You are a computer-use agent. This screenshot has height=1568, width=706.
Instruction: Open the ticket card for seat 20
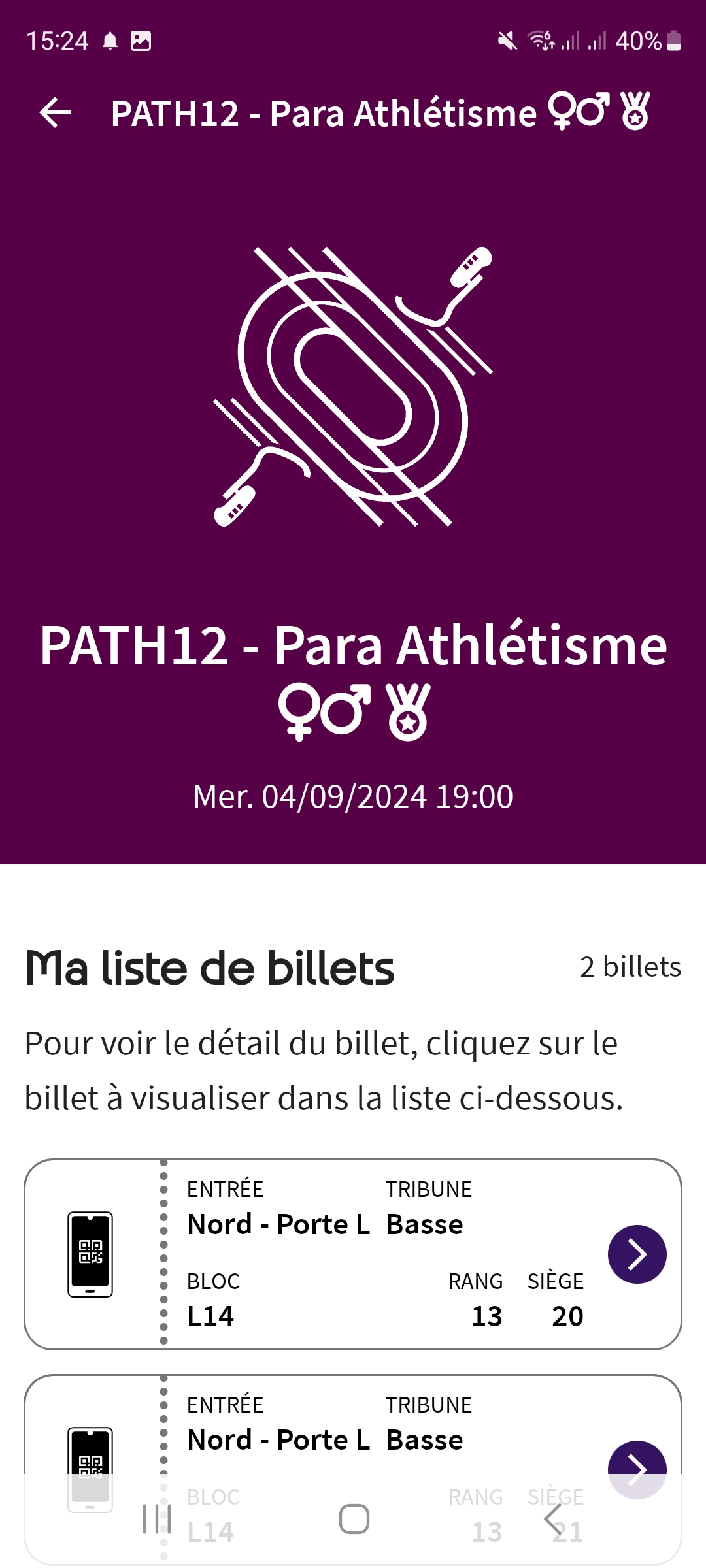[x=353, y=1254]
